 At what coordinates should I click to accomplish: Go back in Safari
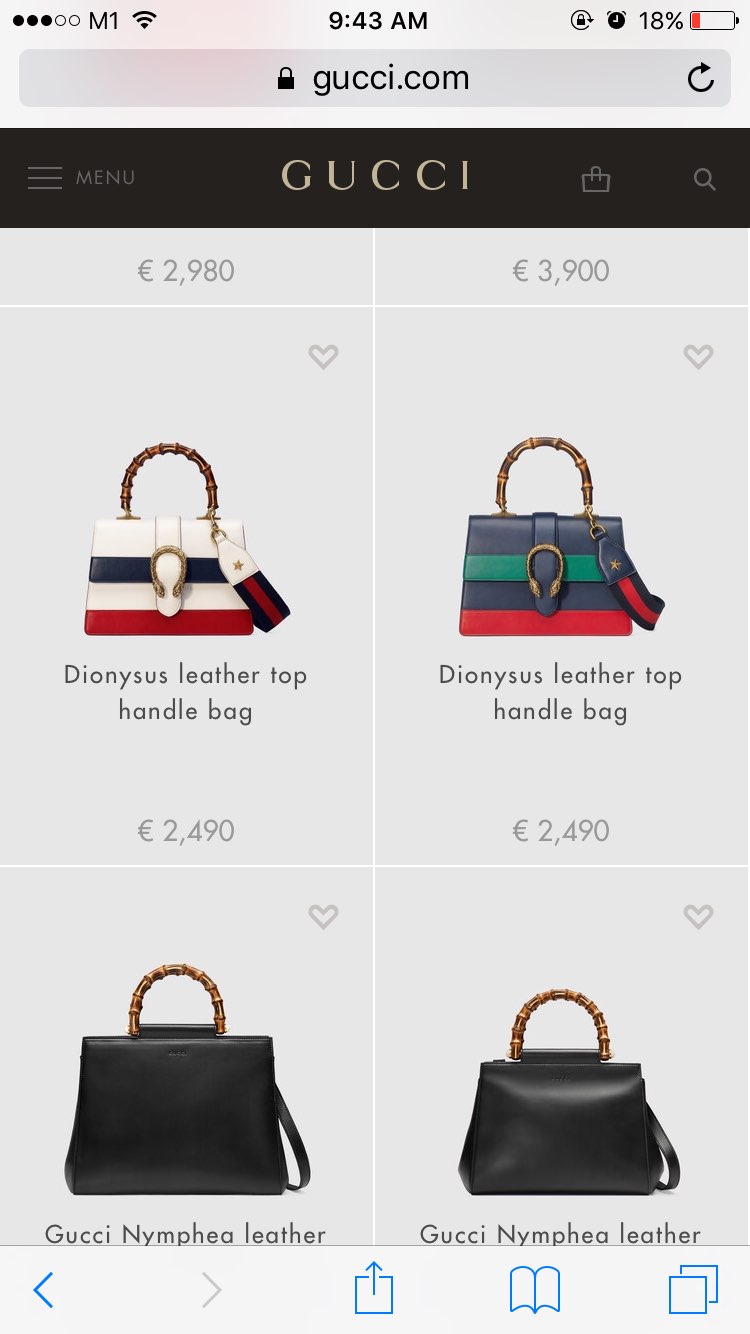pyautogui.click(x=43, y=1290)
